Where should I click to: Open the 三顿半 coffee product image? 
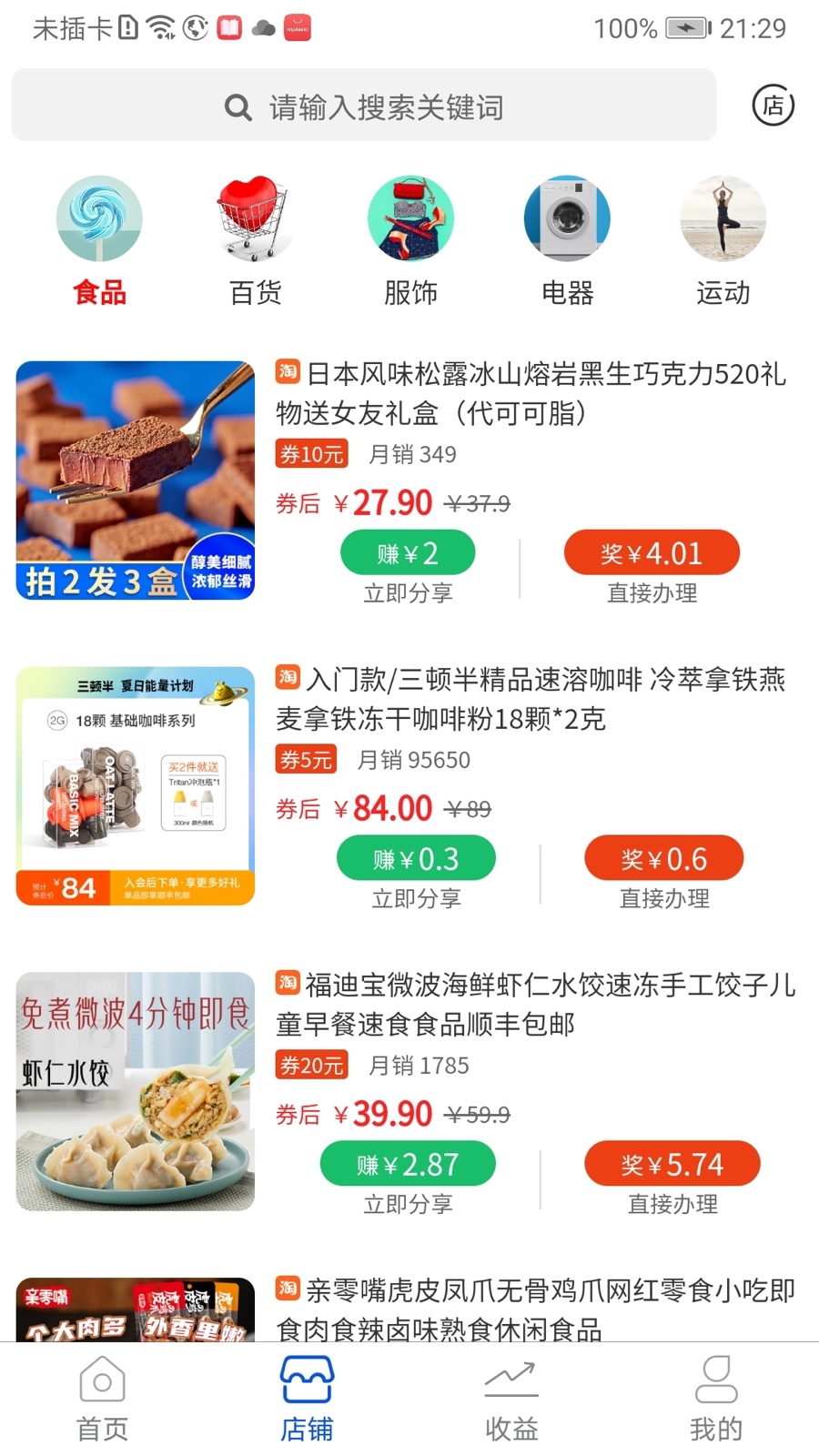click(x=136, y=786)
